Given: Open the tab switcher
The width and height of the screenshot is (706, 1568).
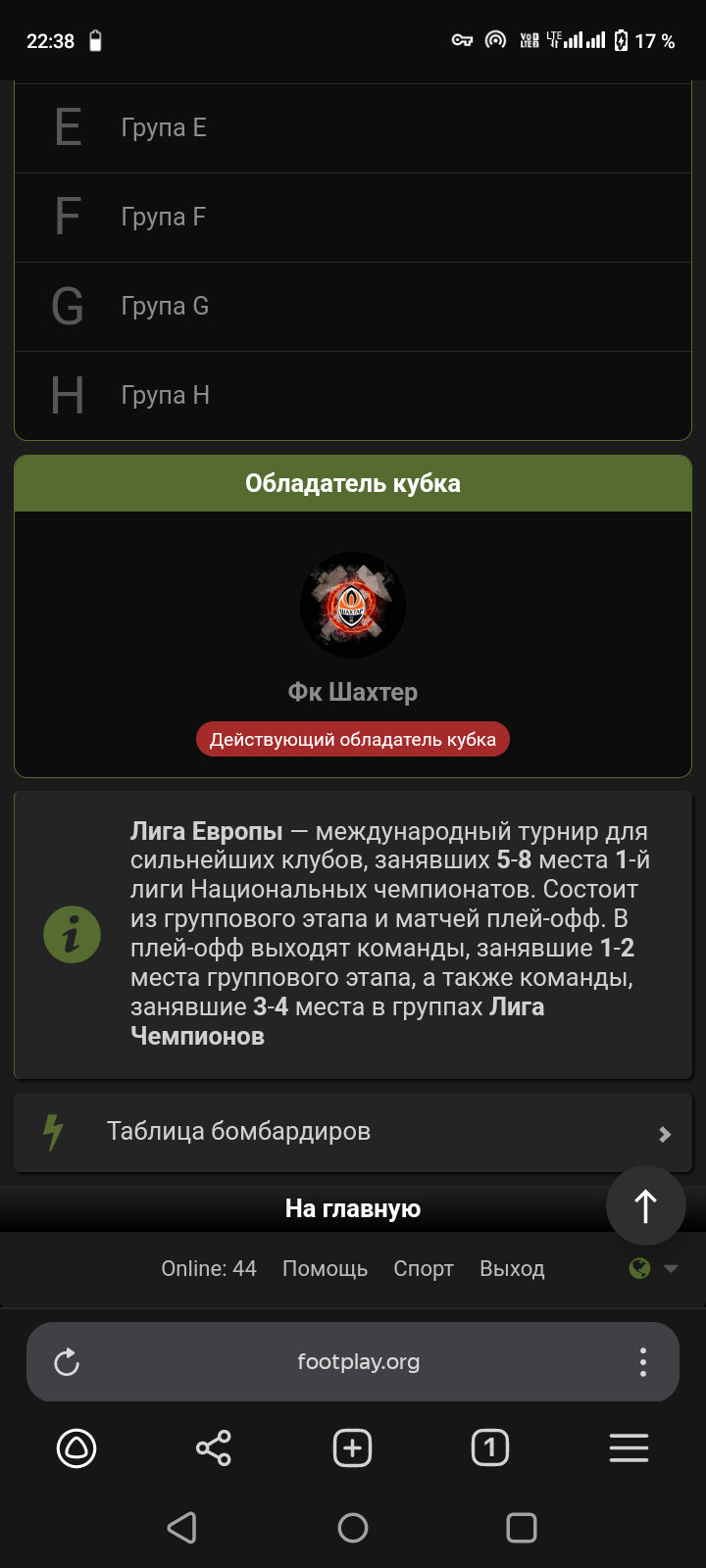Looking at the screenshot, I should 490,1447.
